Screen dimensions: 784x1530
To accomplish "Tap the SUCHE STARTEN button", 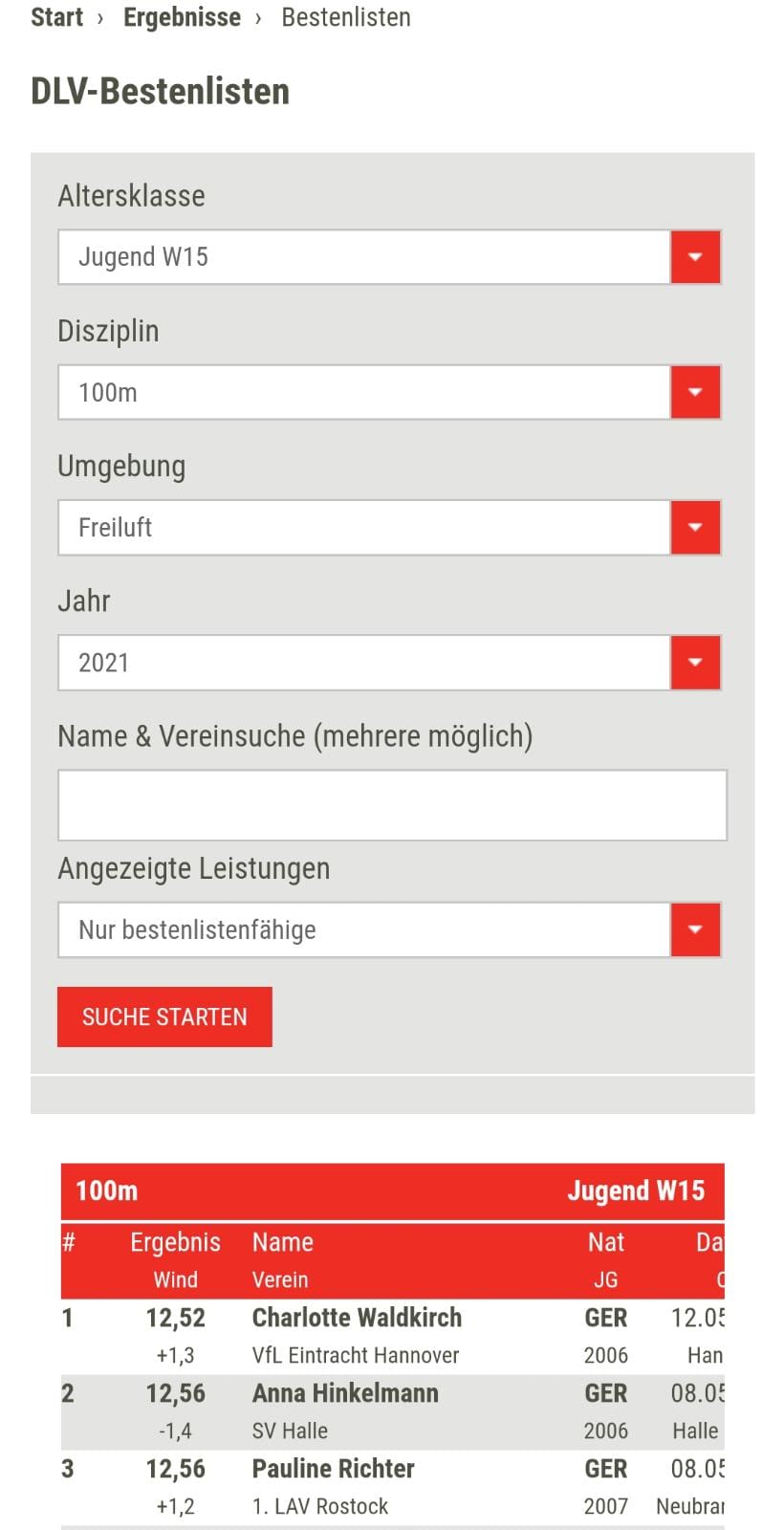I will (x=164, y=1016).
